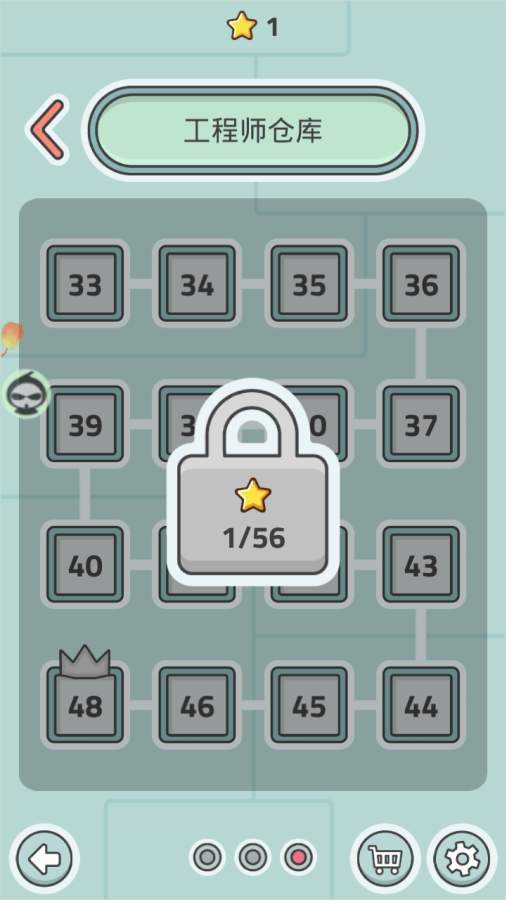Viewport: 506px width, 900px height.
Task: Select level 34
Action: (197, 284)
